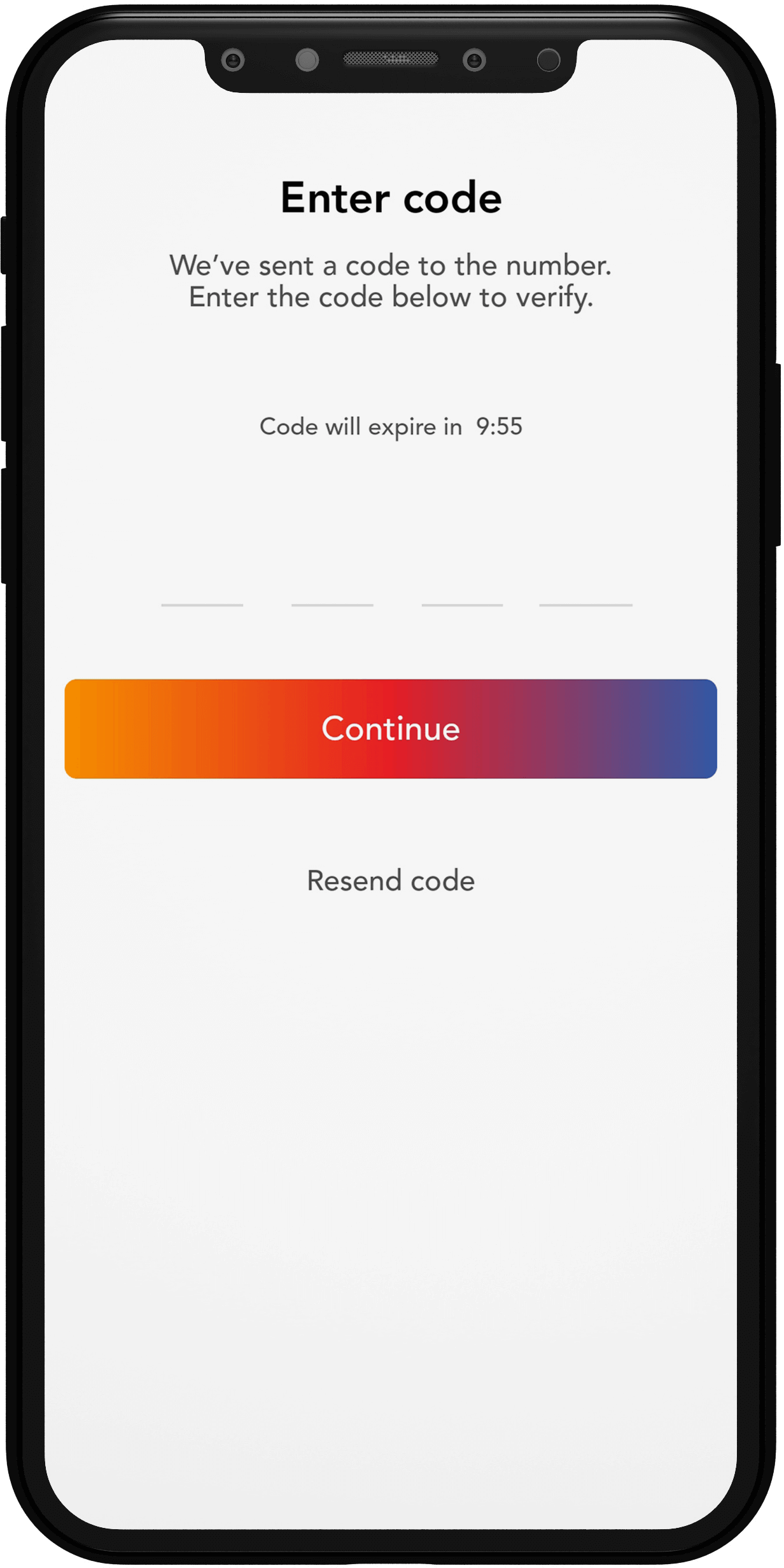Tap the Continue button
Viewport: 784px width, 1568px height.
tap(391, 729)
